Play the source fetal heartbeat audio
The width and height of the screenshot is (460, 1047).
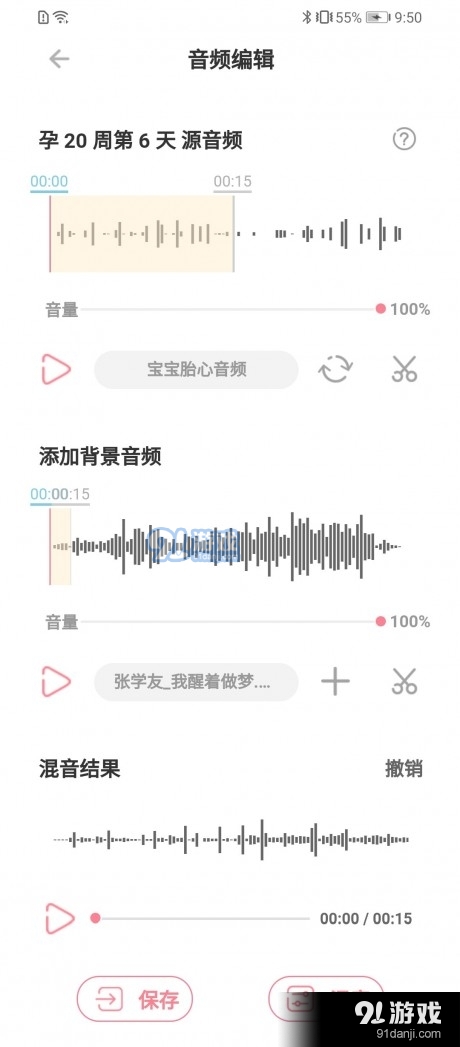click(x=56, y=369)
